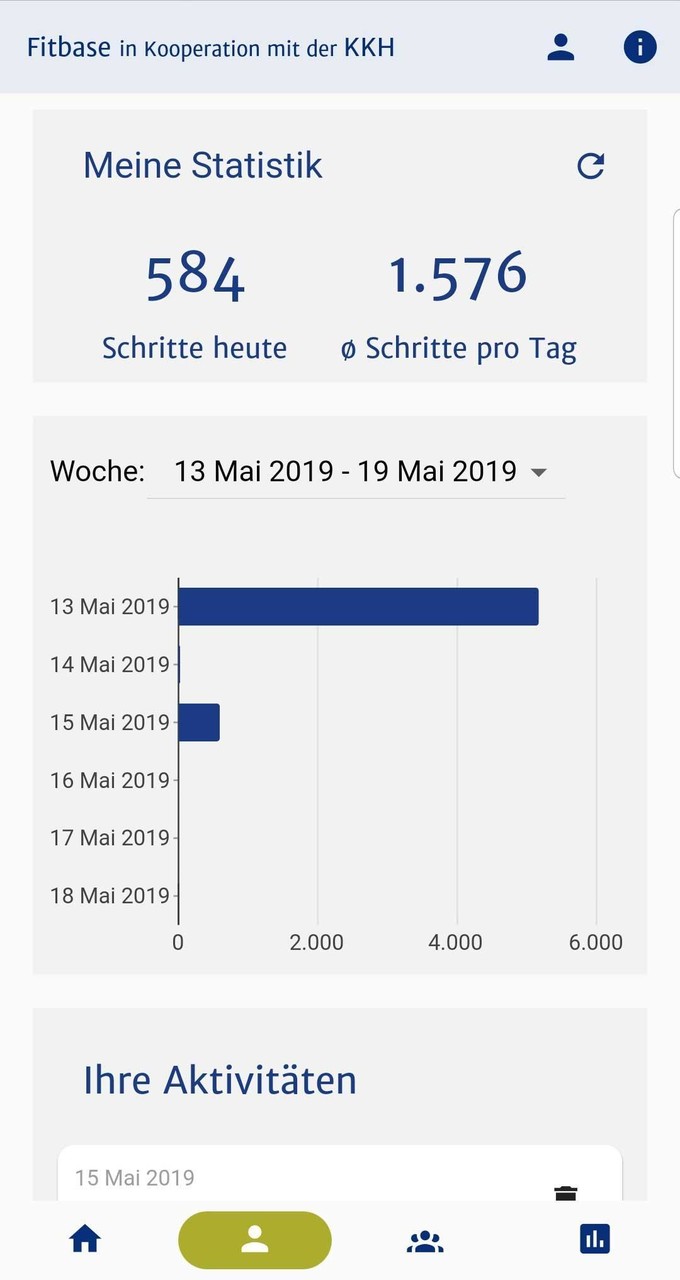Open the bar chart statistics tab
Image resolution: width=680 pixels, height=1280 pixels.
(595, 1239)
